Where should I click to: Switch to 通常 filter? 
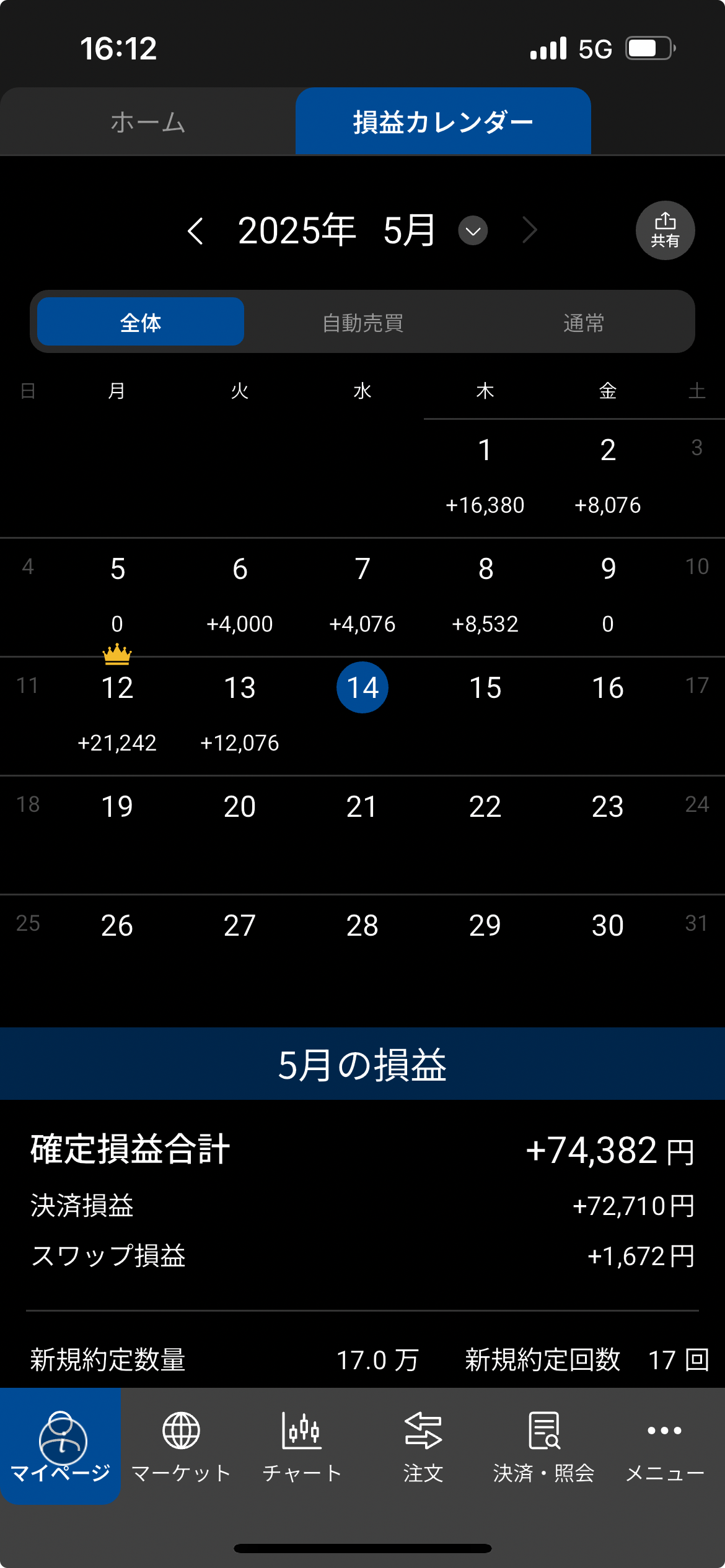(583, 322)
